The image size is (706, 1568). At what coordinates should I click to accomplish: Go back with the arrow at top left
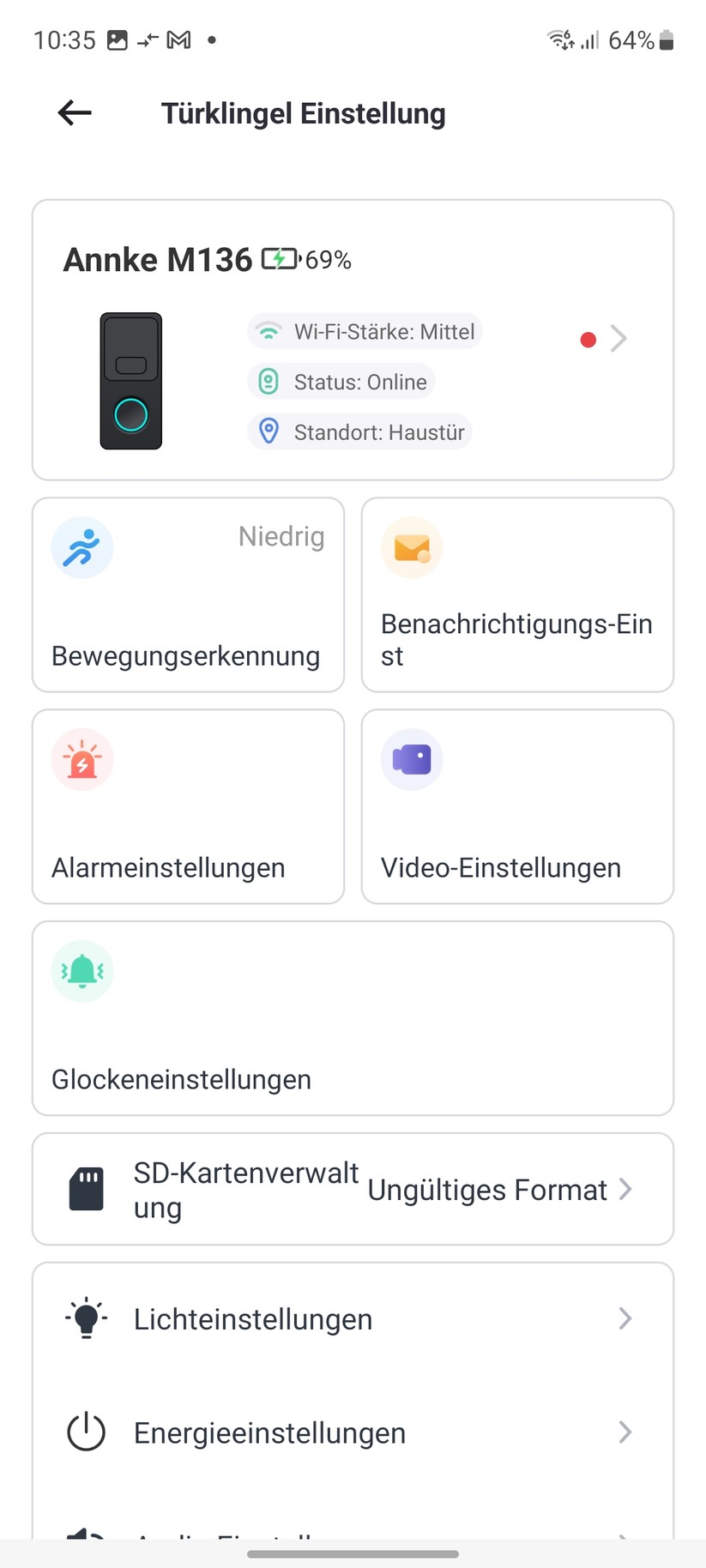pos(73,112)
